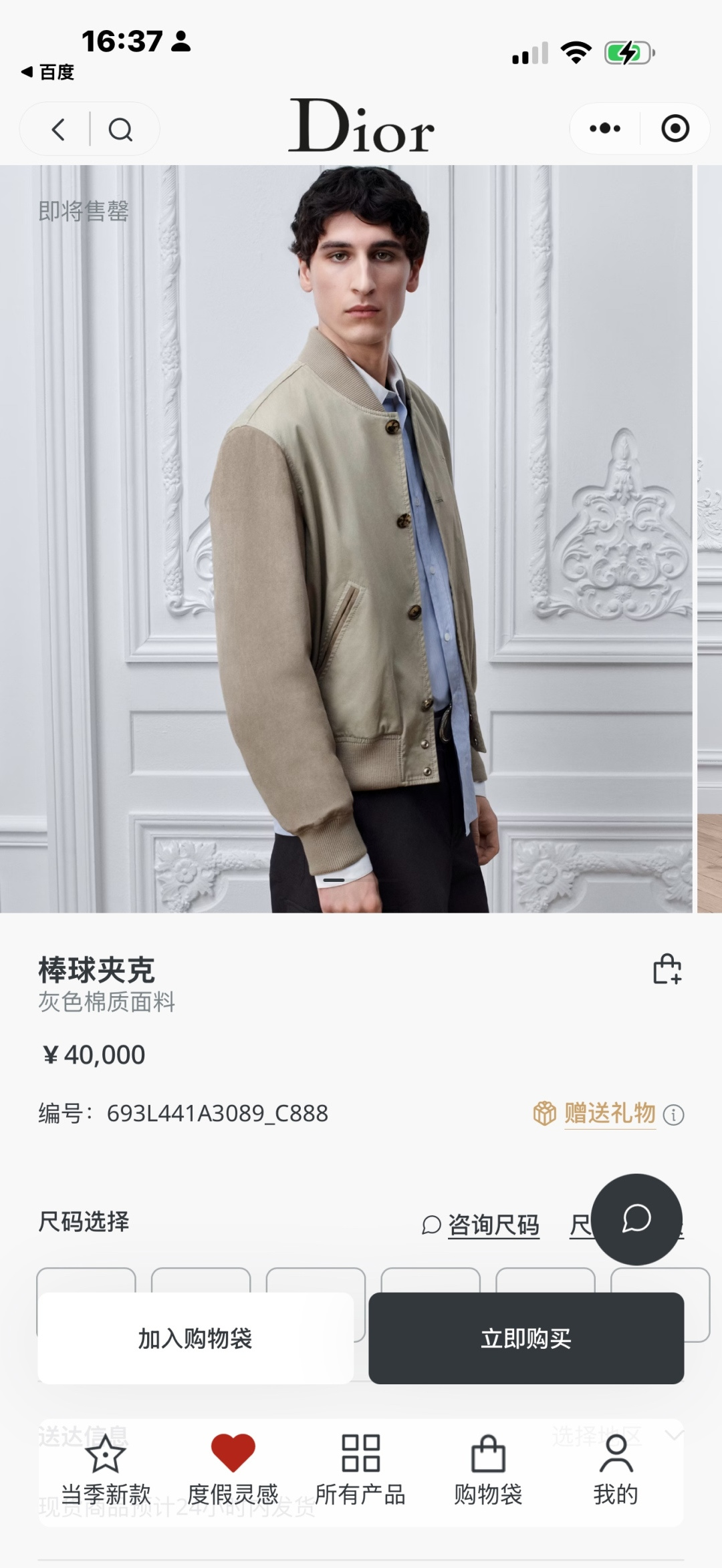View the baseball jacket product photo
This screenshot has height=1568, width=722.
point(346,538)
